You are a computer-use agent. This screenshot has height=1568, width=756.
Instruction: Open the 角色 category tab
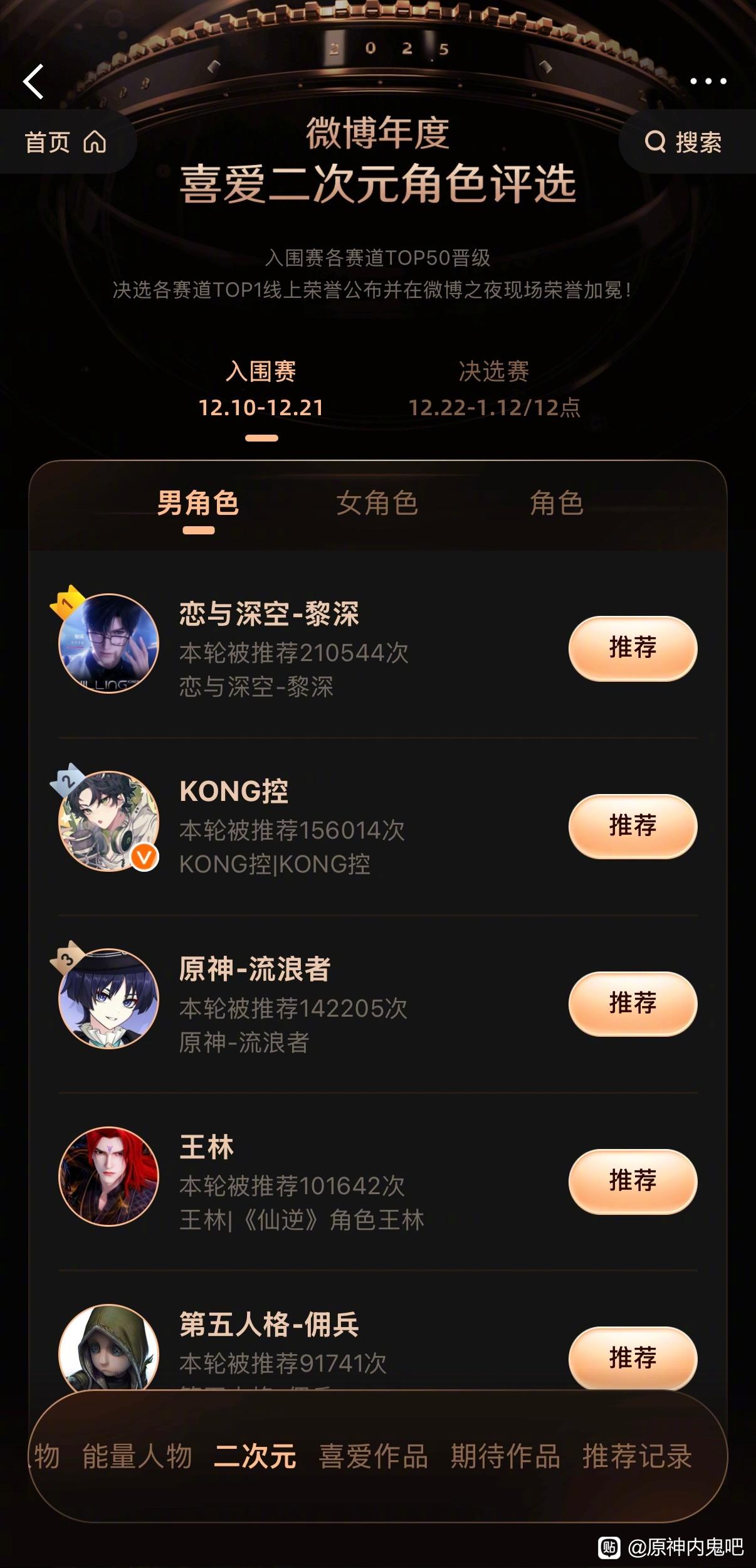[556, 504]
